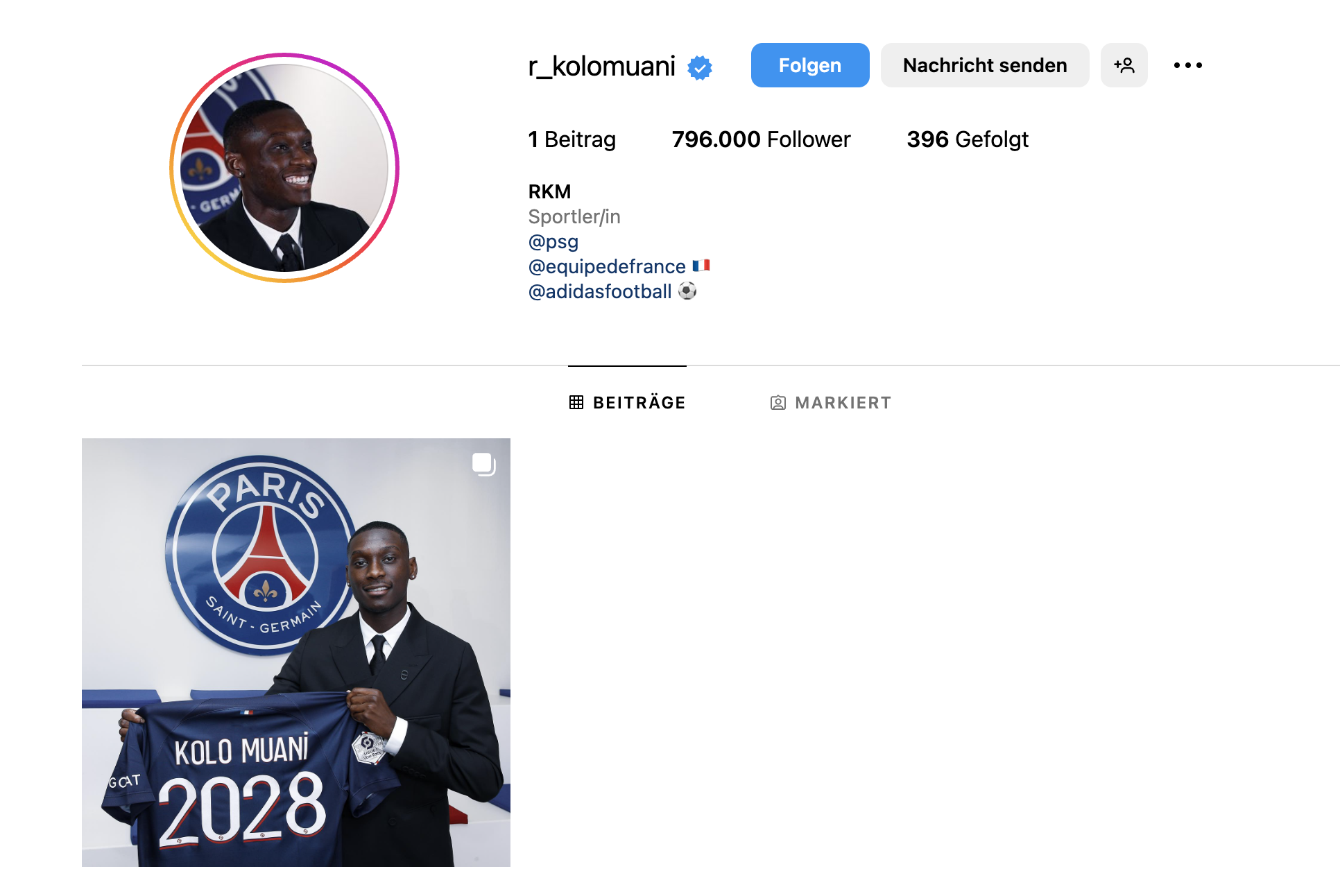Viewport: 1340px width, 896px height.
Task: Open the 796.000 Follower list
Action: pos(761,139)
